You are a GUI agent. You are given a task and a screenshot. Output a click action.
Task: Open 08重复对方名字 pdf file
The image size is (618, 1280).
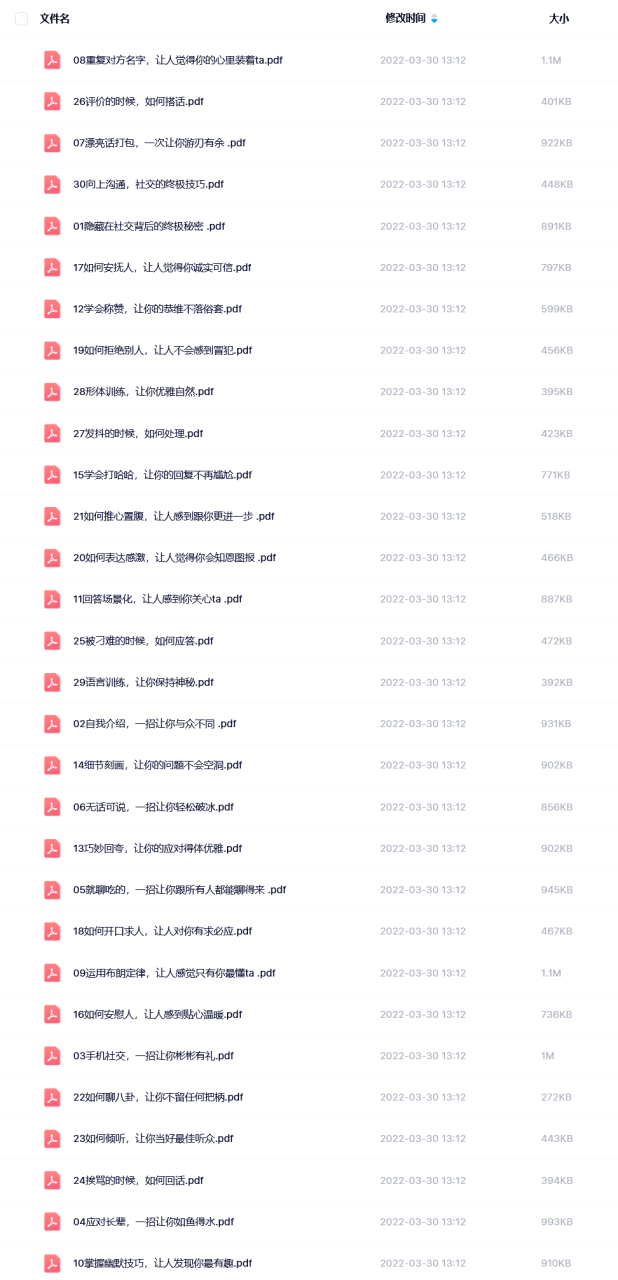(x=178, y=60)
